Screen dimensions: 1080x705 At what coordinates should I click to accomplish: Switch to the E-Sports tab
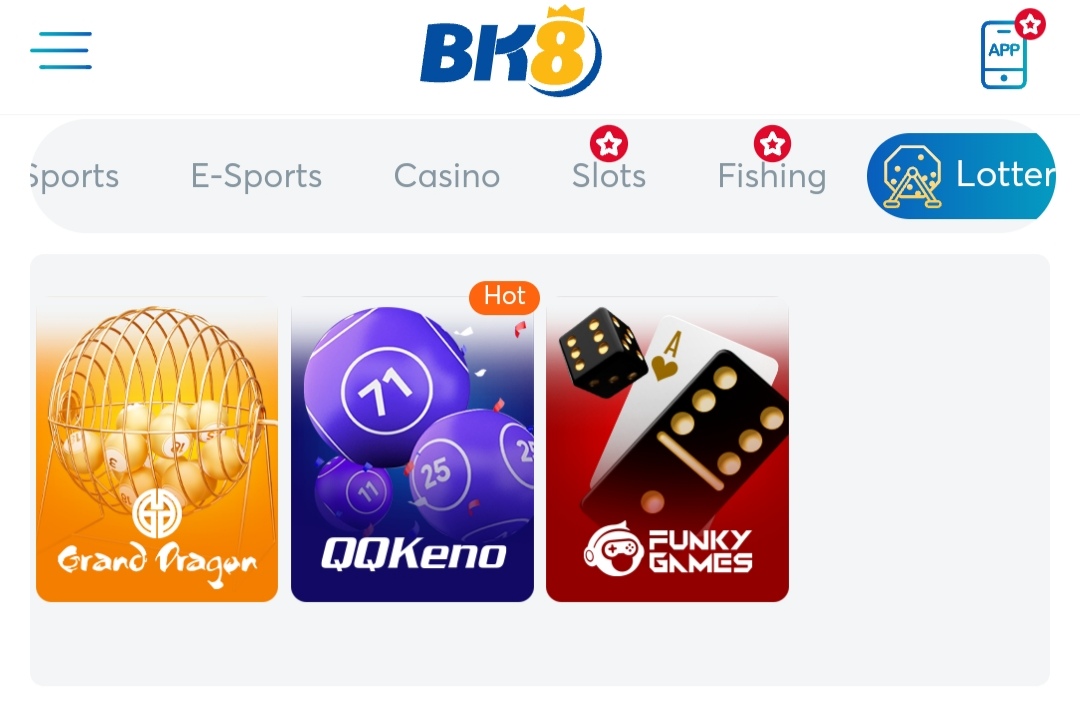(x=256, y=177)
